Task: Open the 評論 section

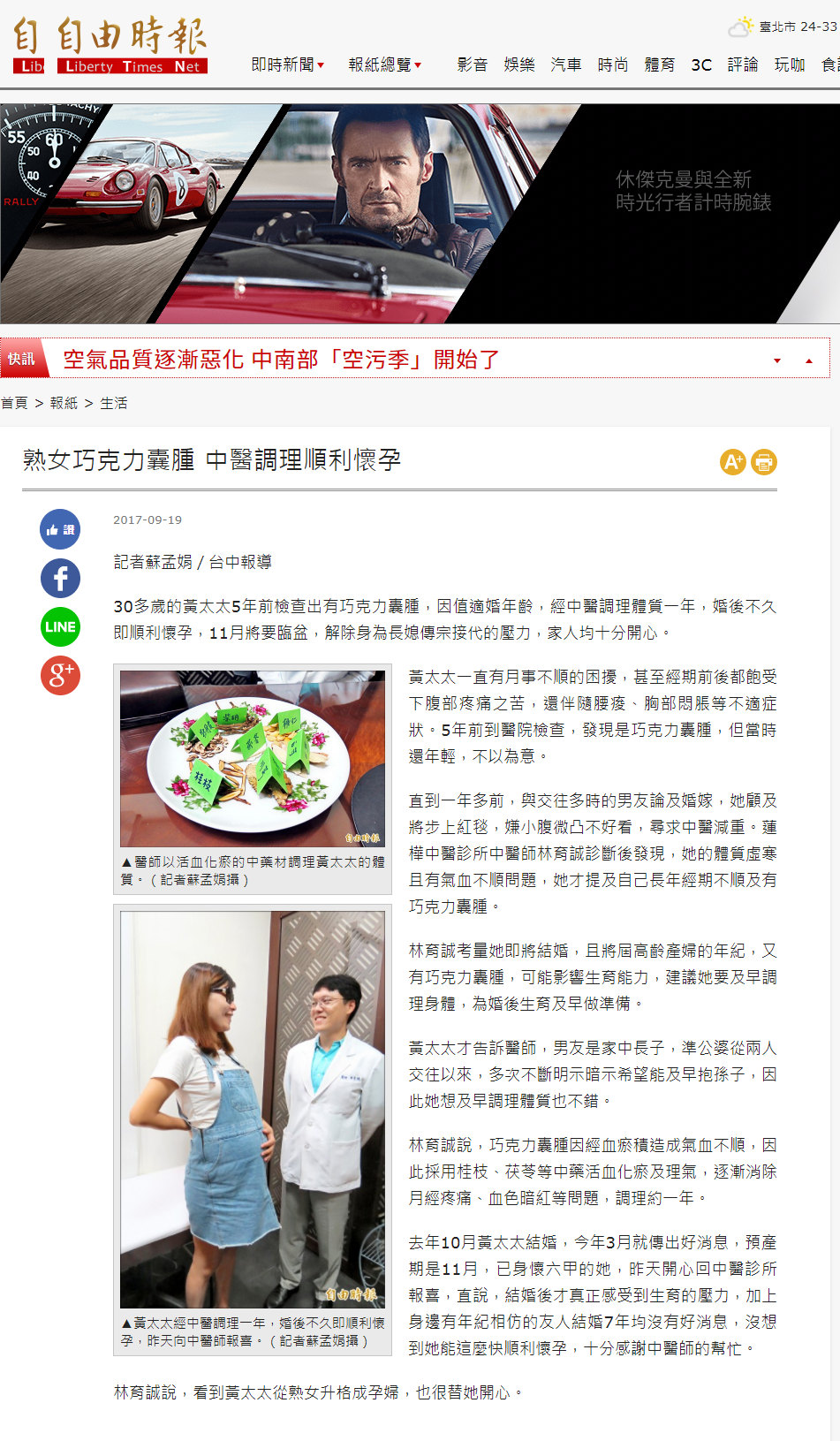Action: (x=743, y=64)
